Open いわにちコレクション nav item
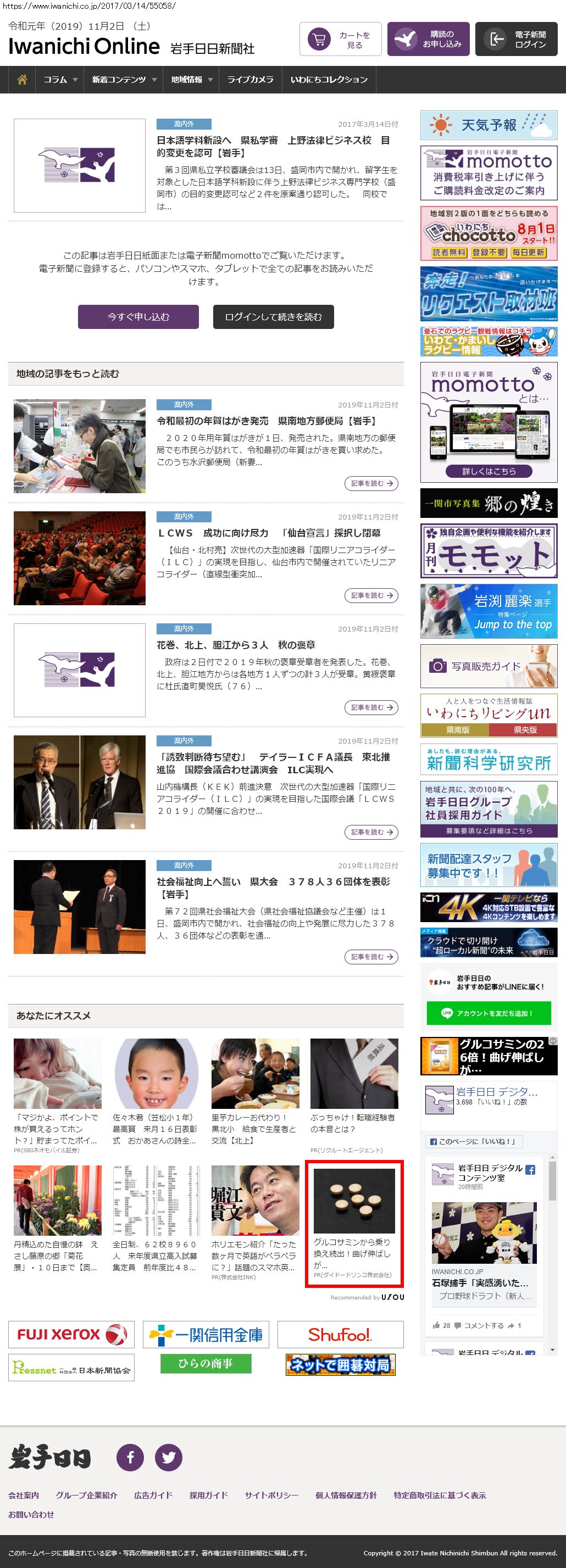Screen dimensions: 566x1568 pyautogui.click(x=329, y=80)
